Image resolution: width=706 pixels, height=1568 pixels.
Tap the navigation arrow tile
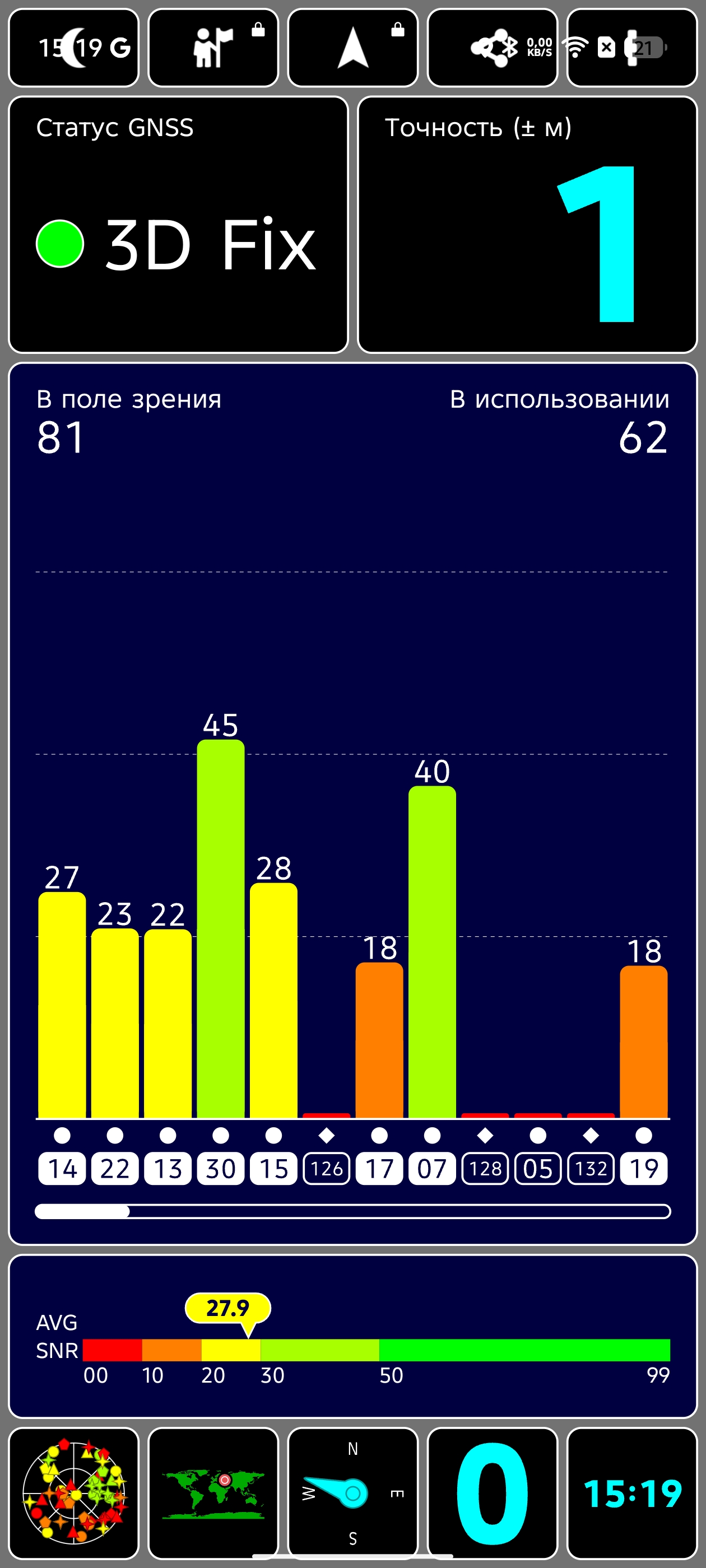click(352, 48)
